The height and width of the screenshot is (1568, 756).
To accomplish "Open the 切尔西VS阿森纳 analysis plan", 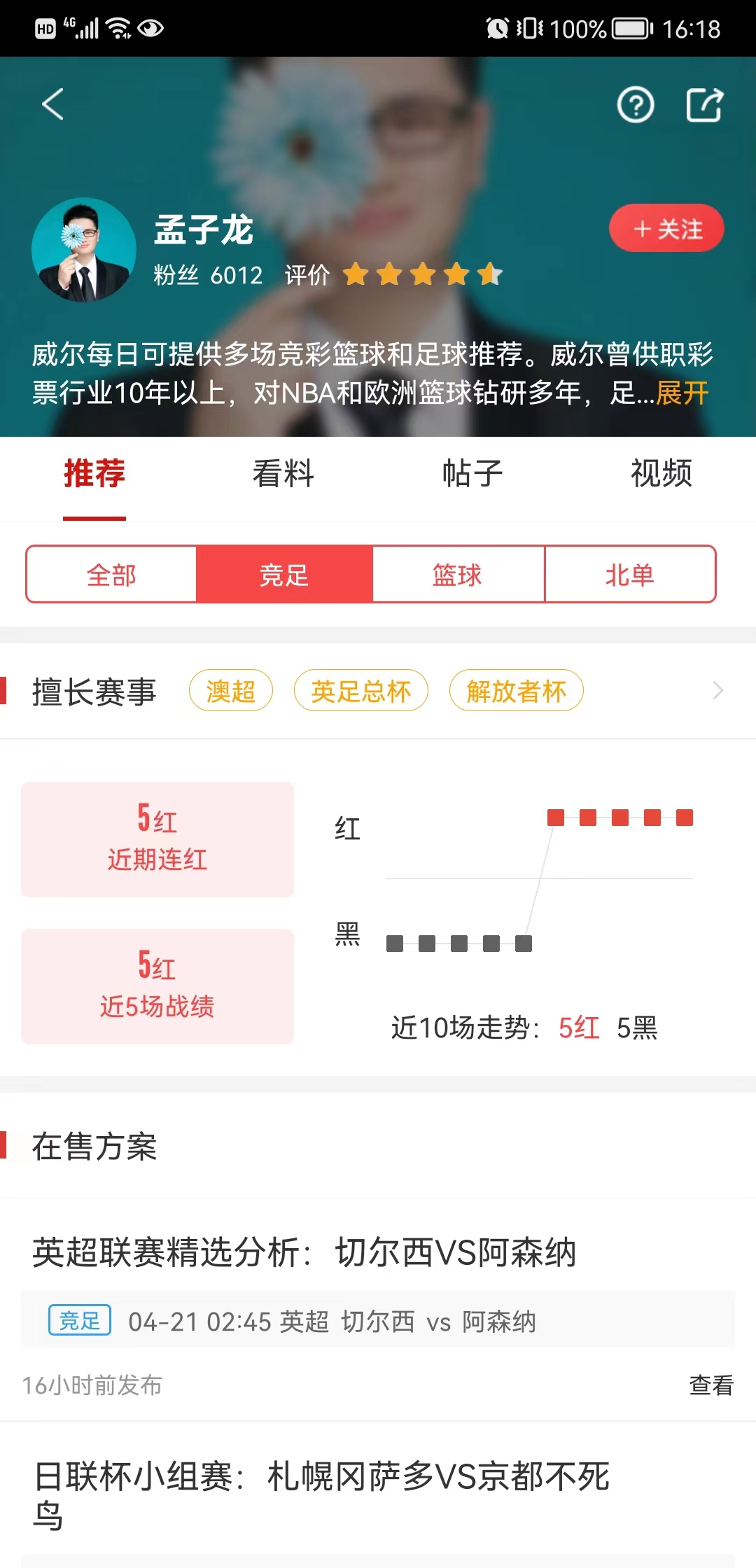I will click(x=304, y=1252).
